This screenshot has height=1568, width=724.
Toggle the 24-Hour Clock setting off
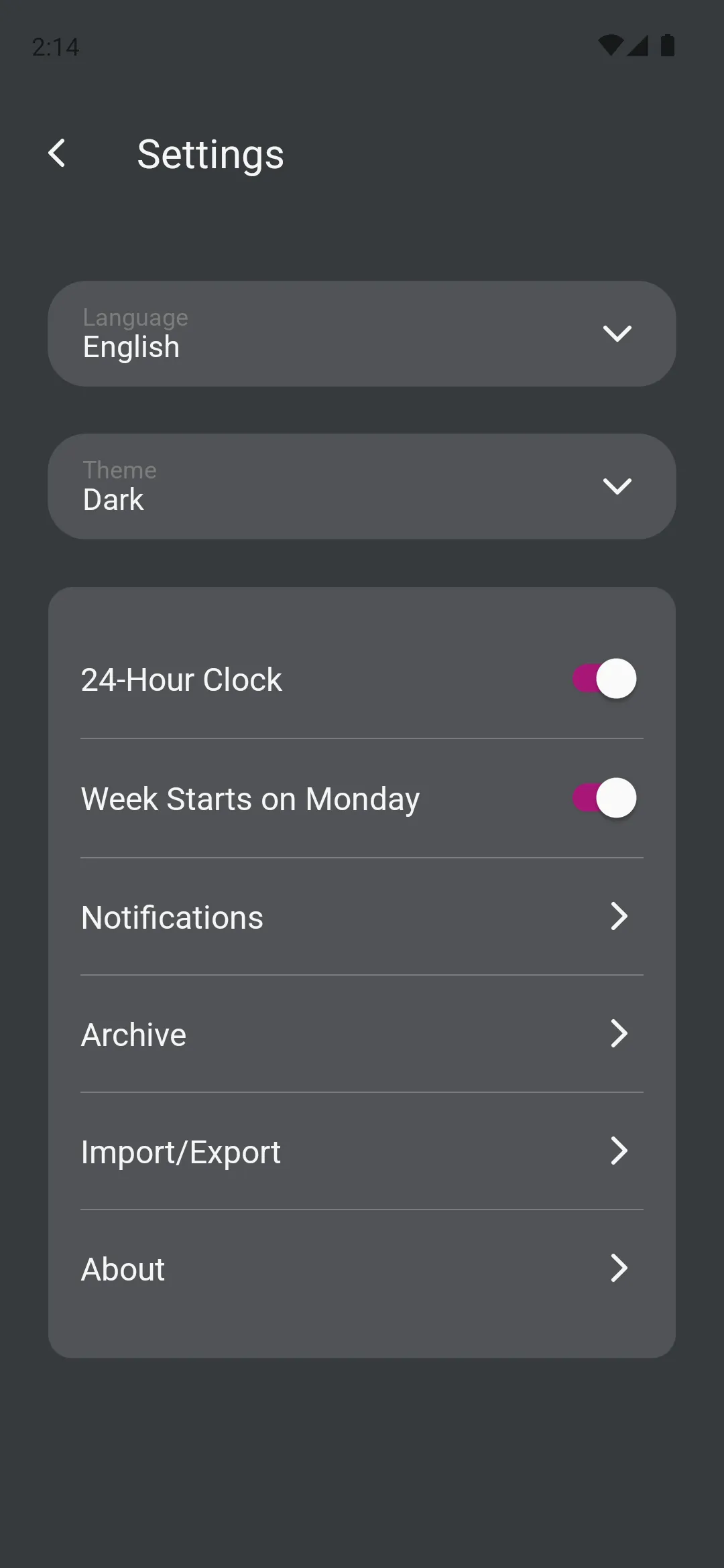pos(602,678)
